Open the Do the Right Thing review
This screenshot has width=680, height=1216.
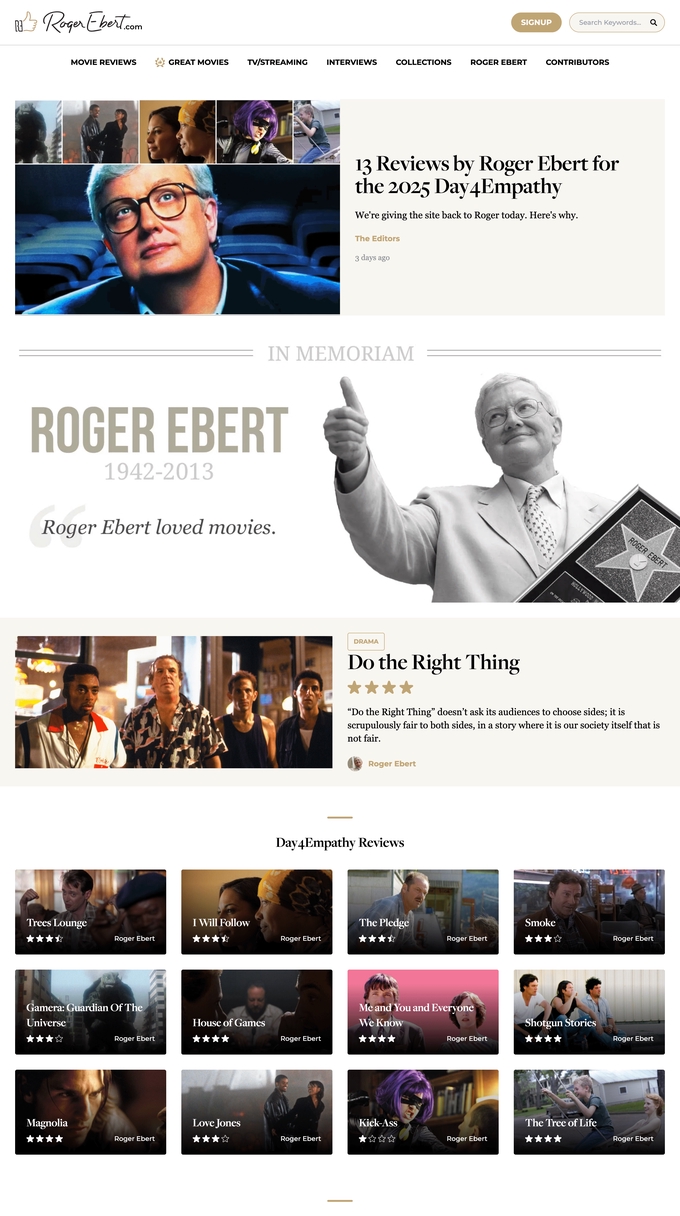click(433, 662)
